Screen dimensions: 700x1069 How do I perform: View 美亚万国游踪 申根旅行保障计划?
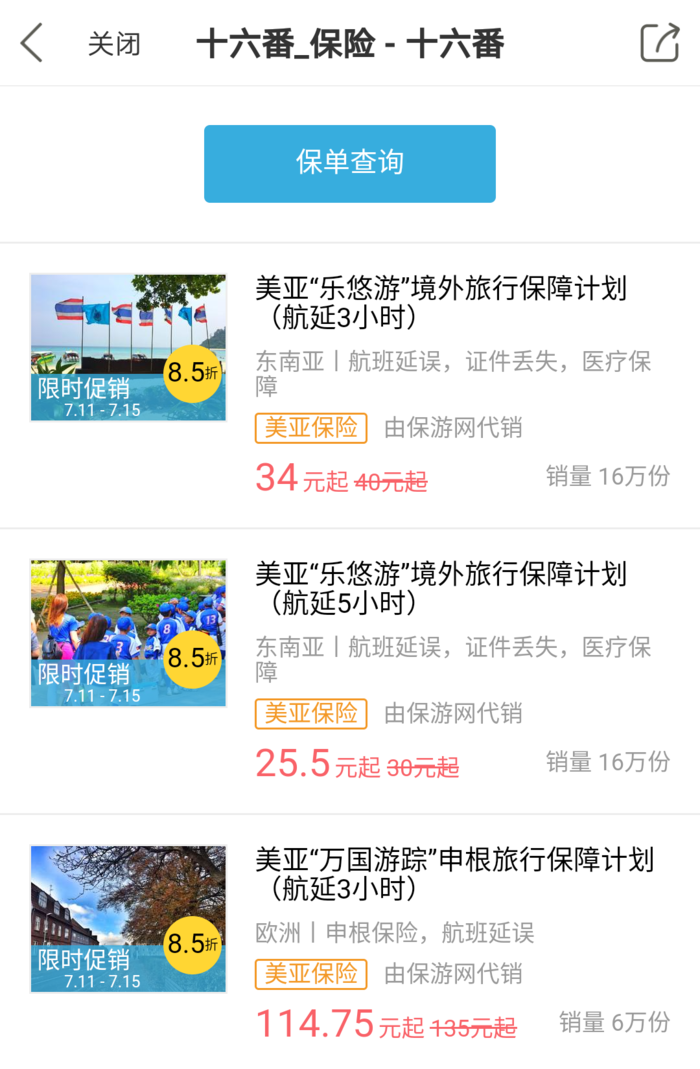(454, 873)
